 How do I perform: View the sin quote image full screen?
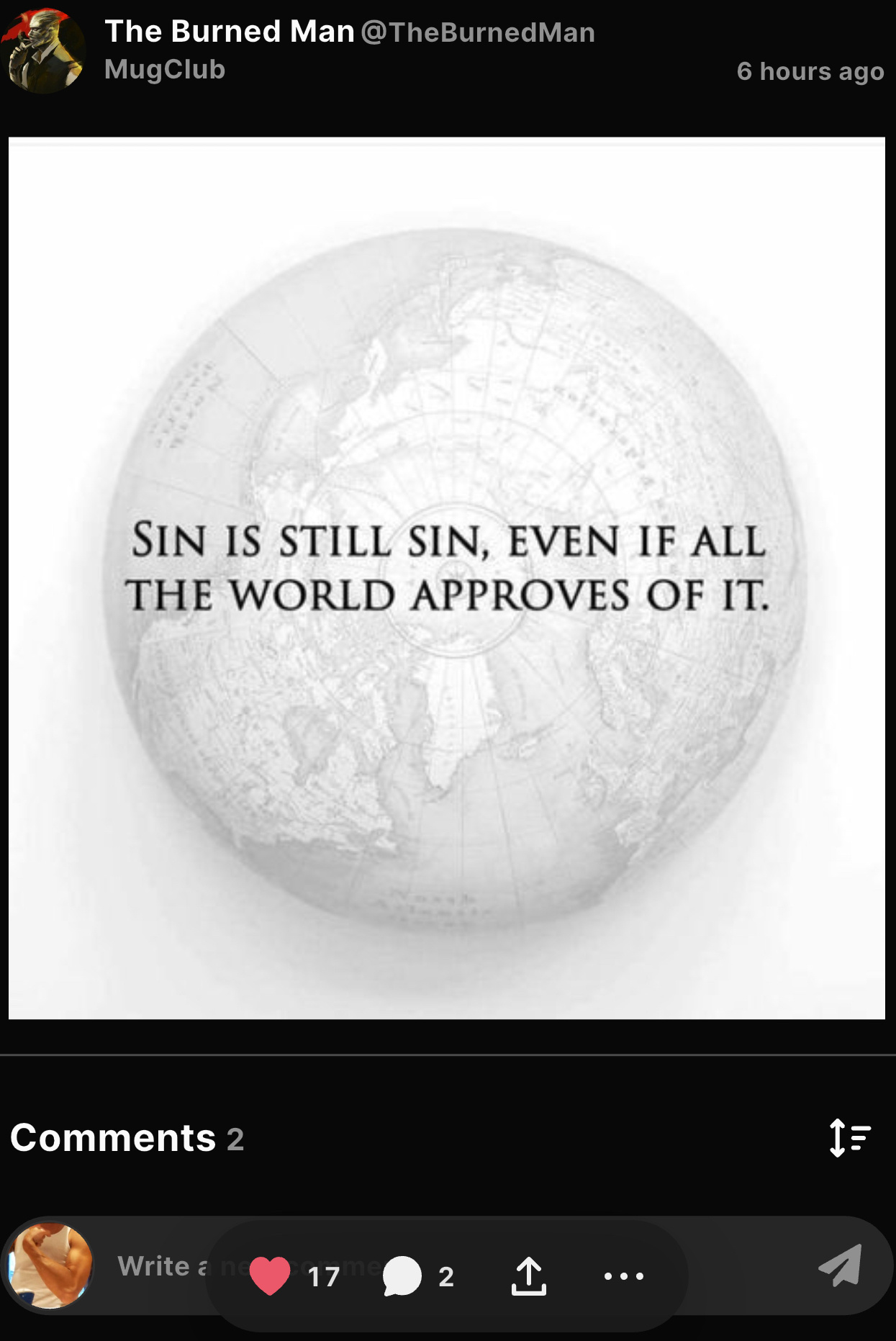pos(446,577)
